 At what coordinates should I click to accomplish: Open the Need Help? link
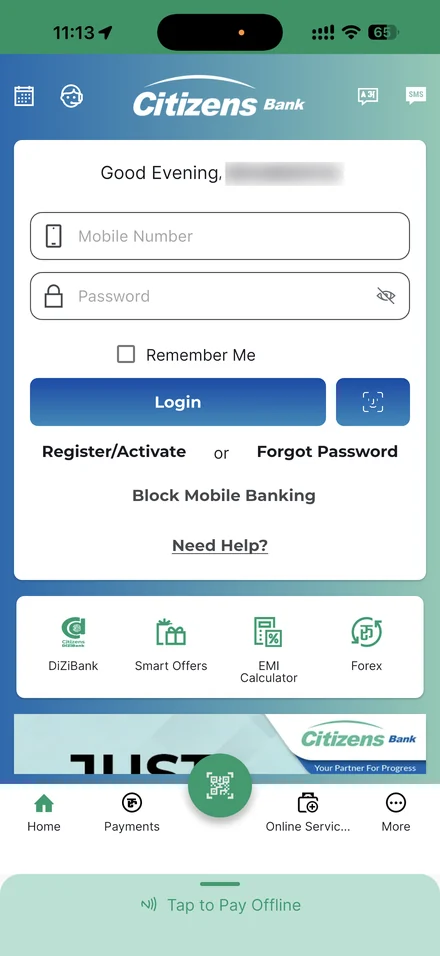click(220, 545)
